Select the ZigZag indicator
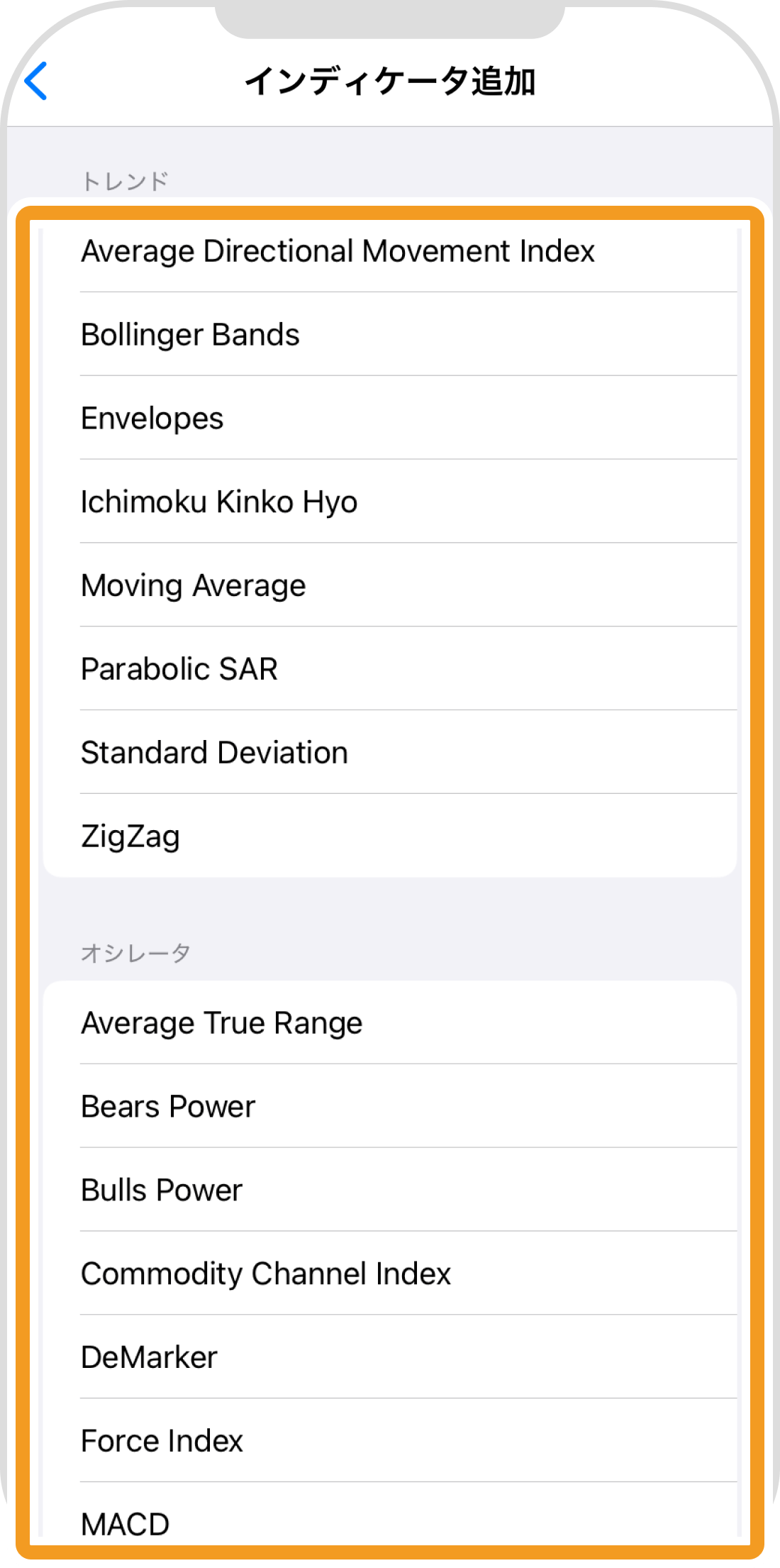The image size is (780, 1568). coord(390,836)
